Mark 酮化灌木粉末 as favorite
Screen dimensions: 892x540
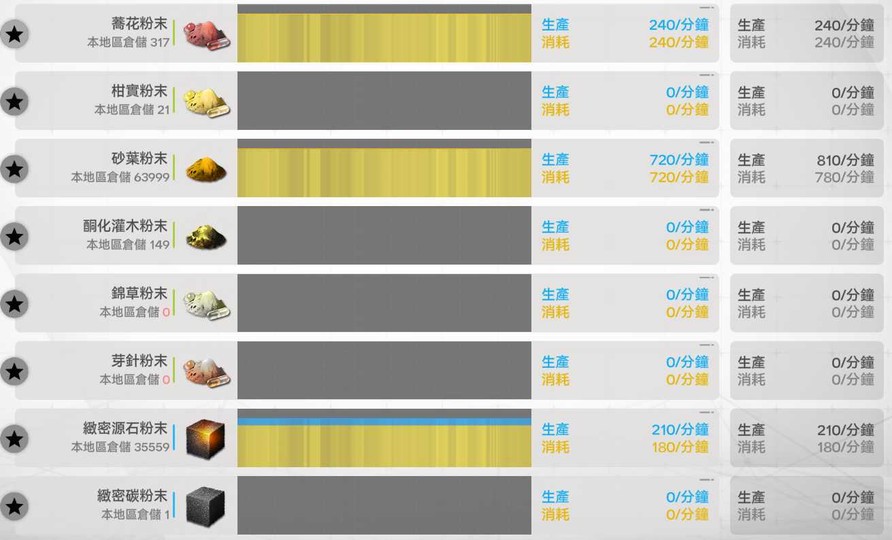pyautogui.click(x=14, y=236)
